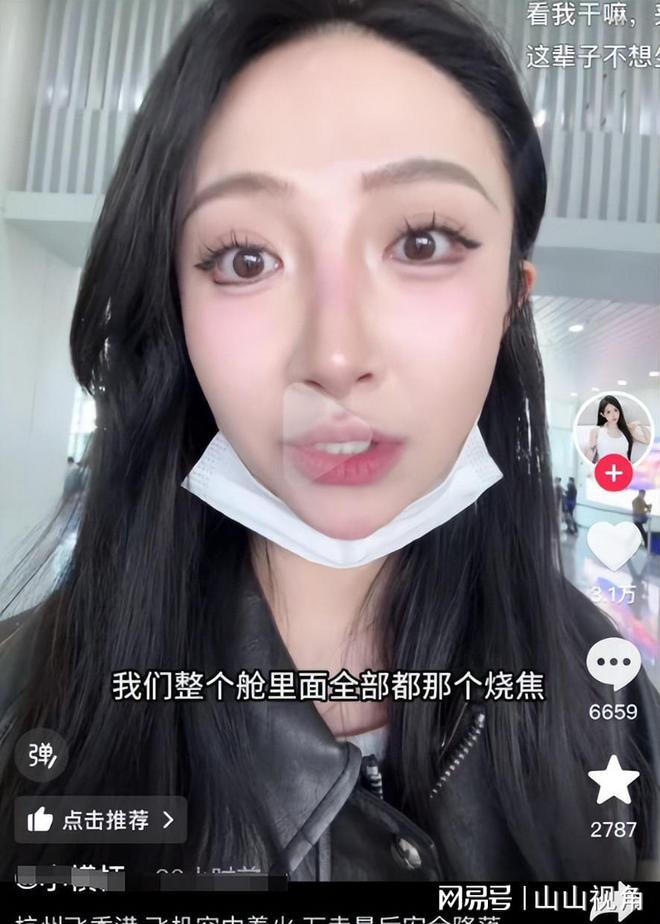Like the video with the heart icon

pyautogui.click(x=613, y=546)
